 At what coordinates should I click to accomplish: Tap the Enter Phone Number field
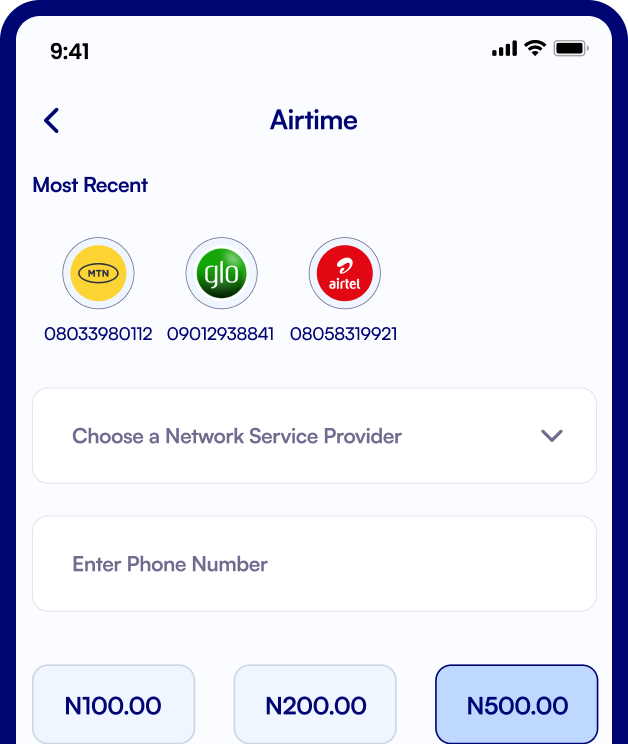(x=314, y=564)
